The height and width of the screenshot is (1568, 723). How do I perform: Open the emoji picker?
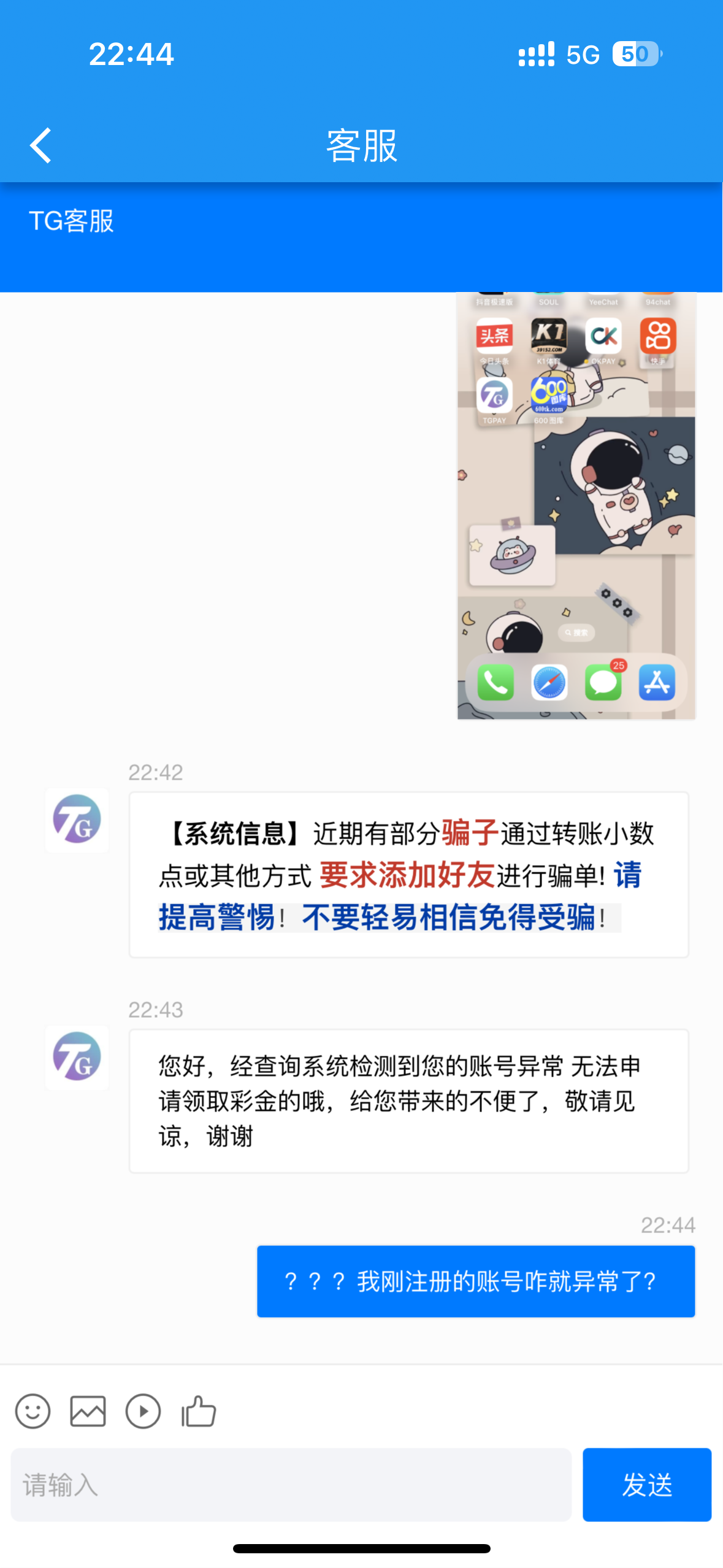coord(33,1412)
